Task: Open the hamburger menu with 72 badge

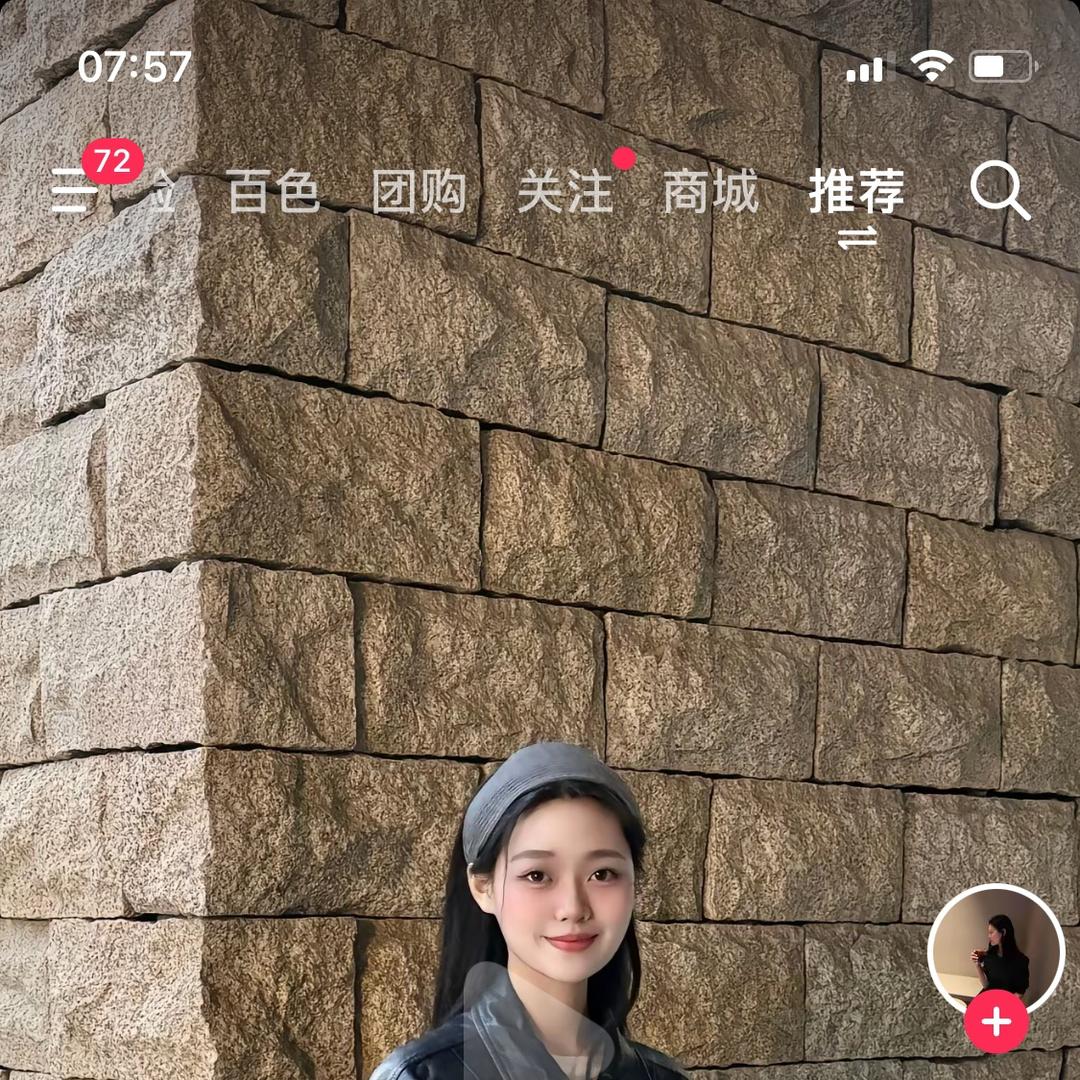Action: tap(72, 189)
